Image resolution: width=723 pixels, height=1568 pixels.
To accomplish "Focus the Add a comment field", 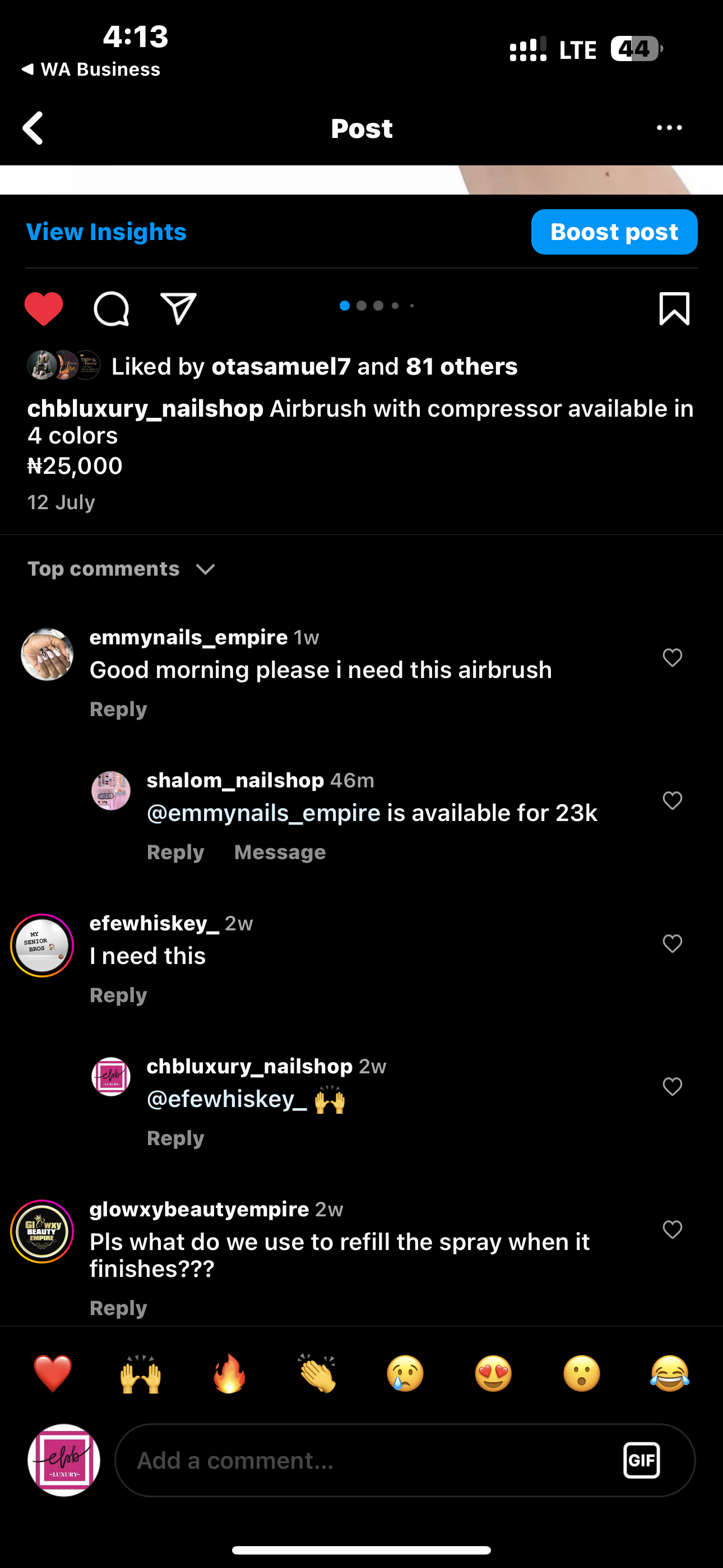I will pos(365,1460).
